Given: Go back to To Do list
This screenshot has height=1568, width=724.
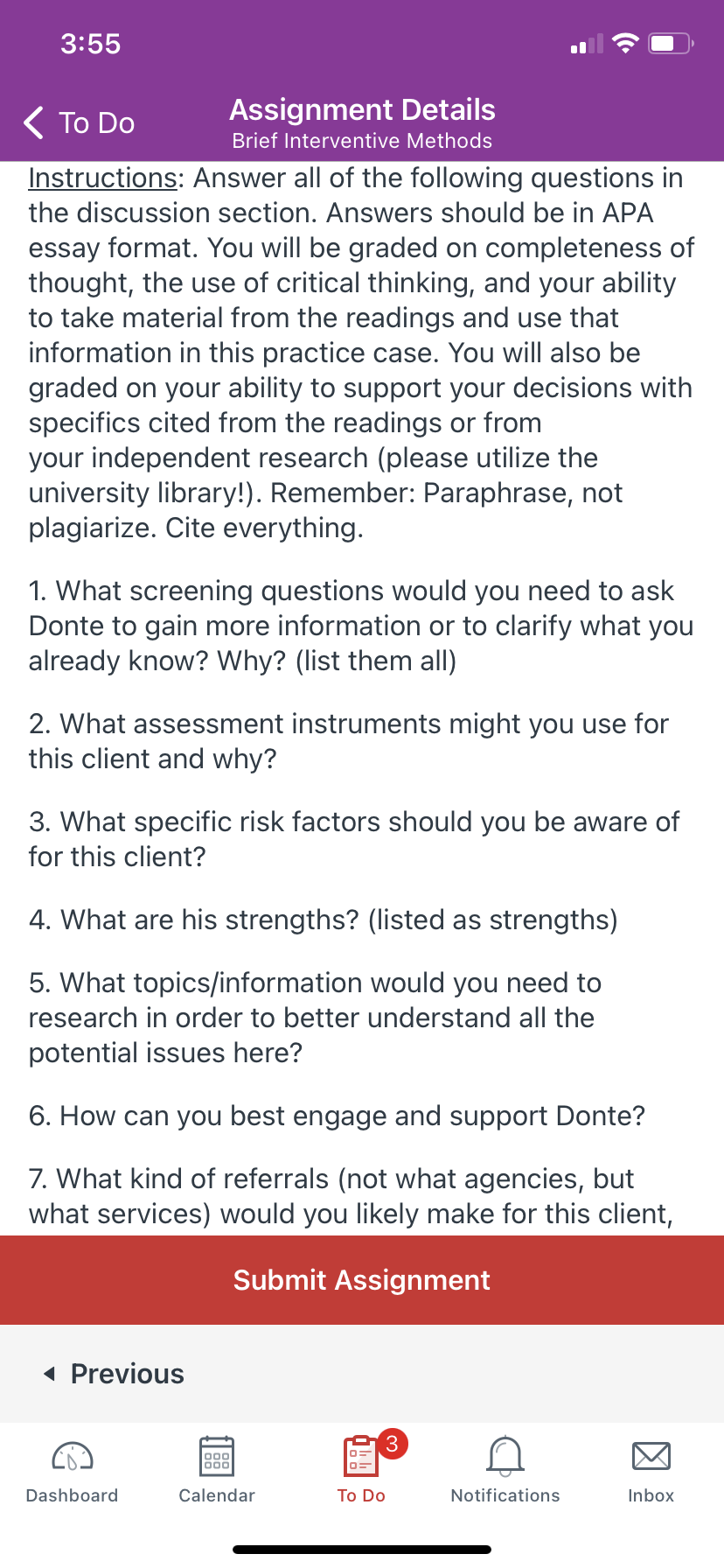Looking at the screenshot, I should click(79, 122).
